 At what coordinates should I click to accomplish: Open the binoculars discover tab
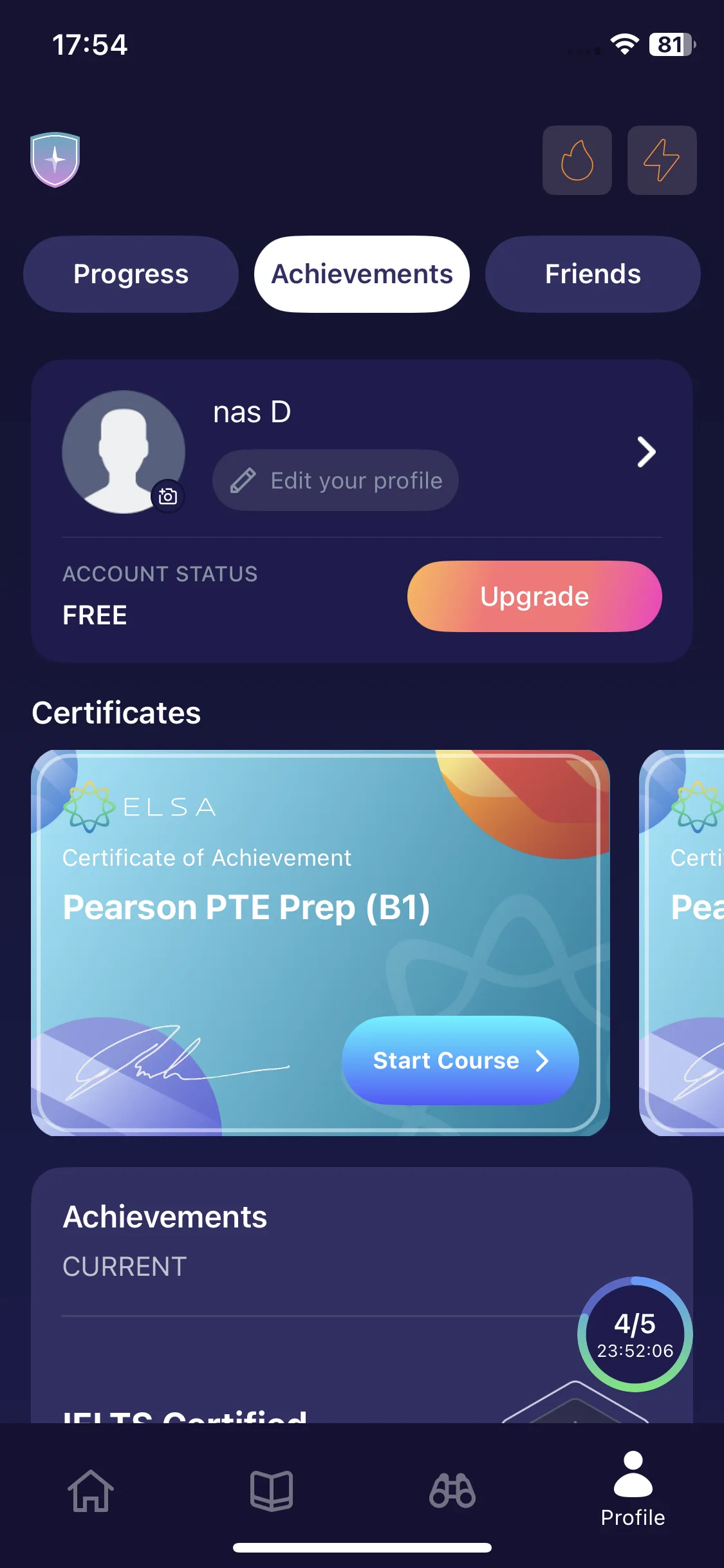coord(452,1491)
